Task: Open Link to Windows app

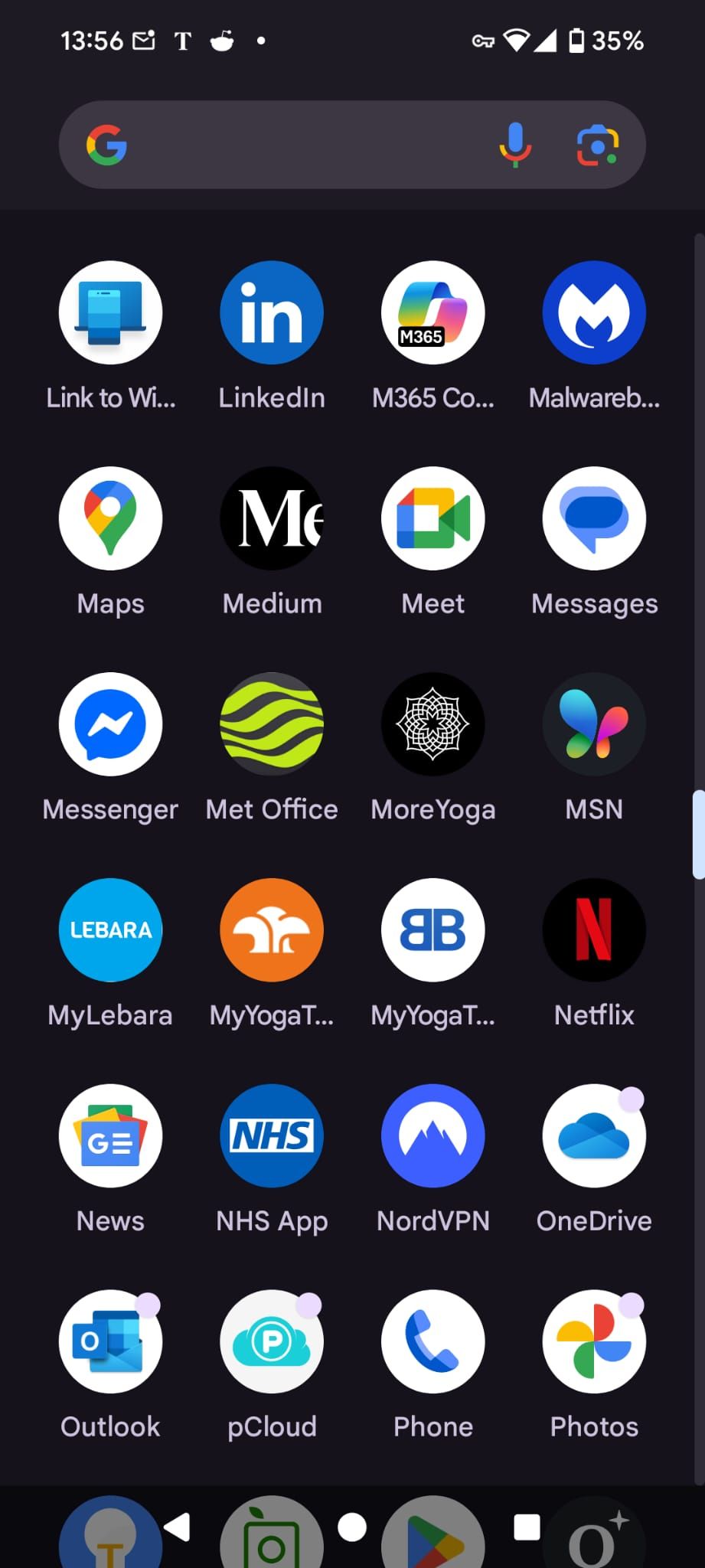Action: [x=110, y=313]
